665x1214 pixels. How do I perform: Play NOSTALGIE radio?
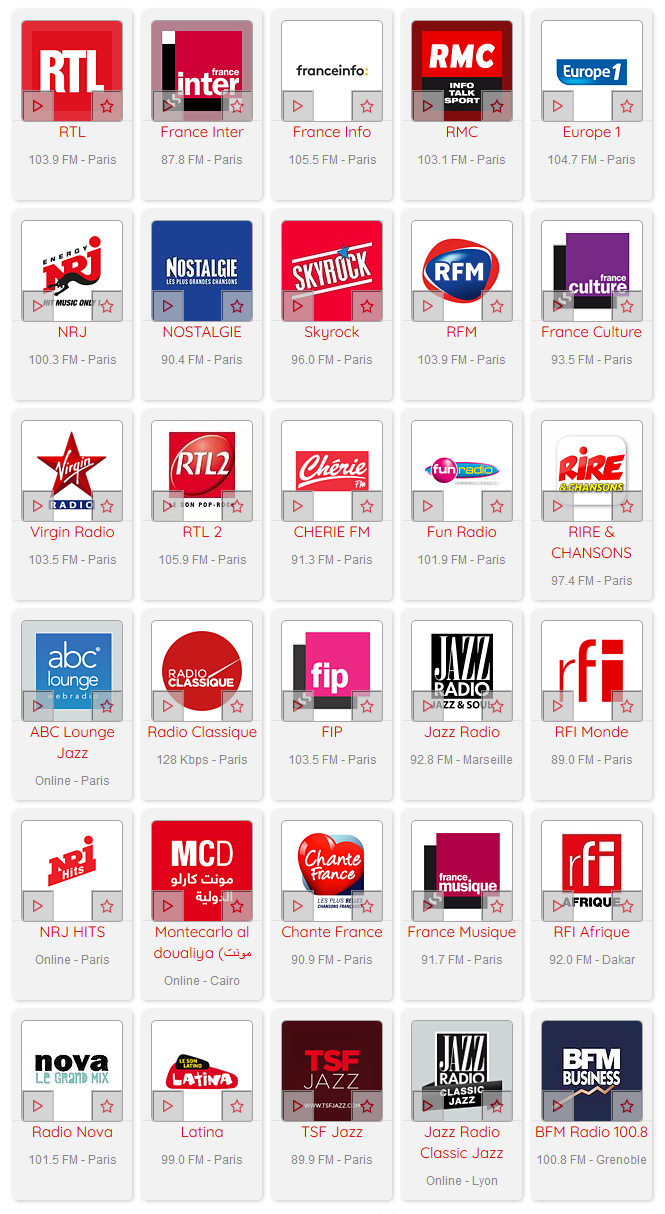(x=167, y=306)
